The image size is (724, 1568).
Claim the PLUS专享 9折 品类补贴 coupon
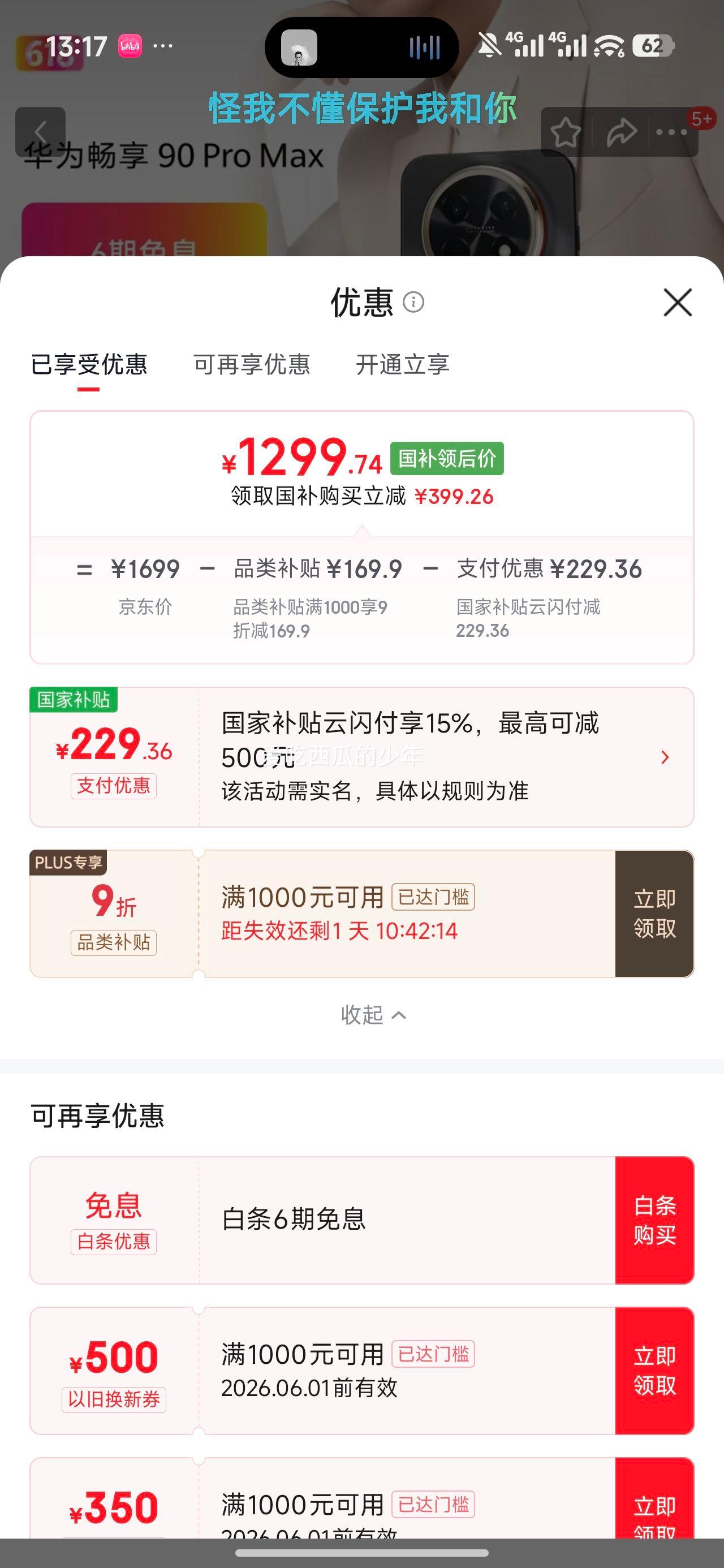coord(654,914)
